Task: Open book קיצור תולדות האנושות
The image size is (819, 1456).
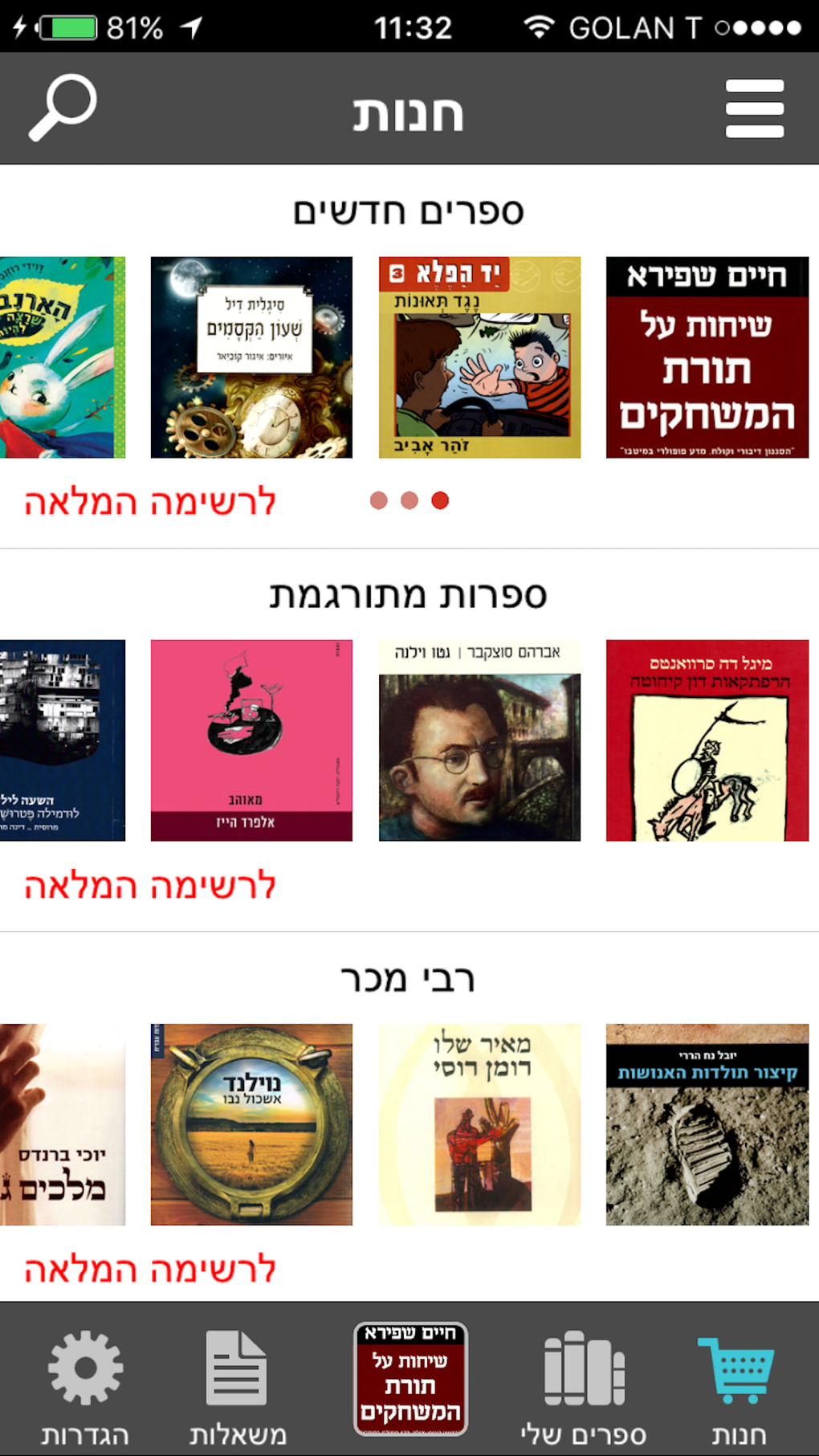Action: pyautogui.click(x=707, y=1124)
